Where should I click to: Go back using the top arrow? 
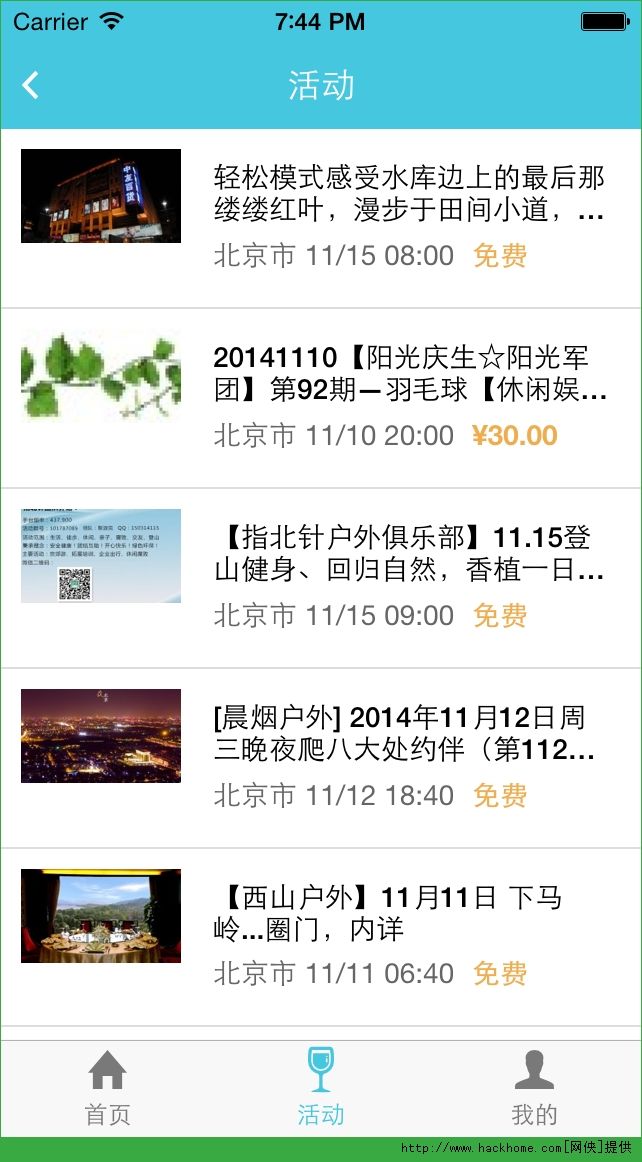coord(31,85)
